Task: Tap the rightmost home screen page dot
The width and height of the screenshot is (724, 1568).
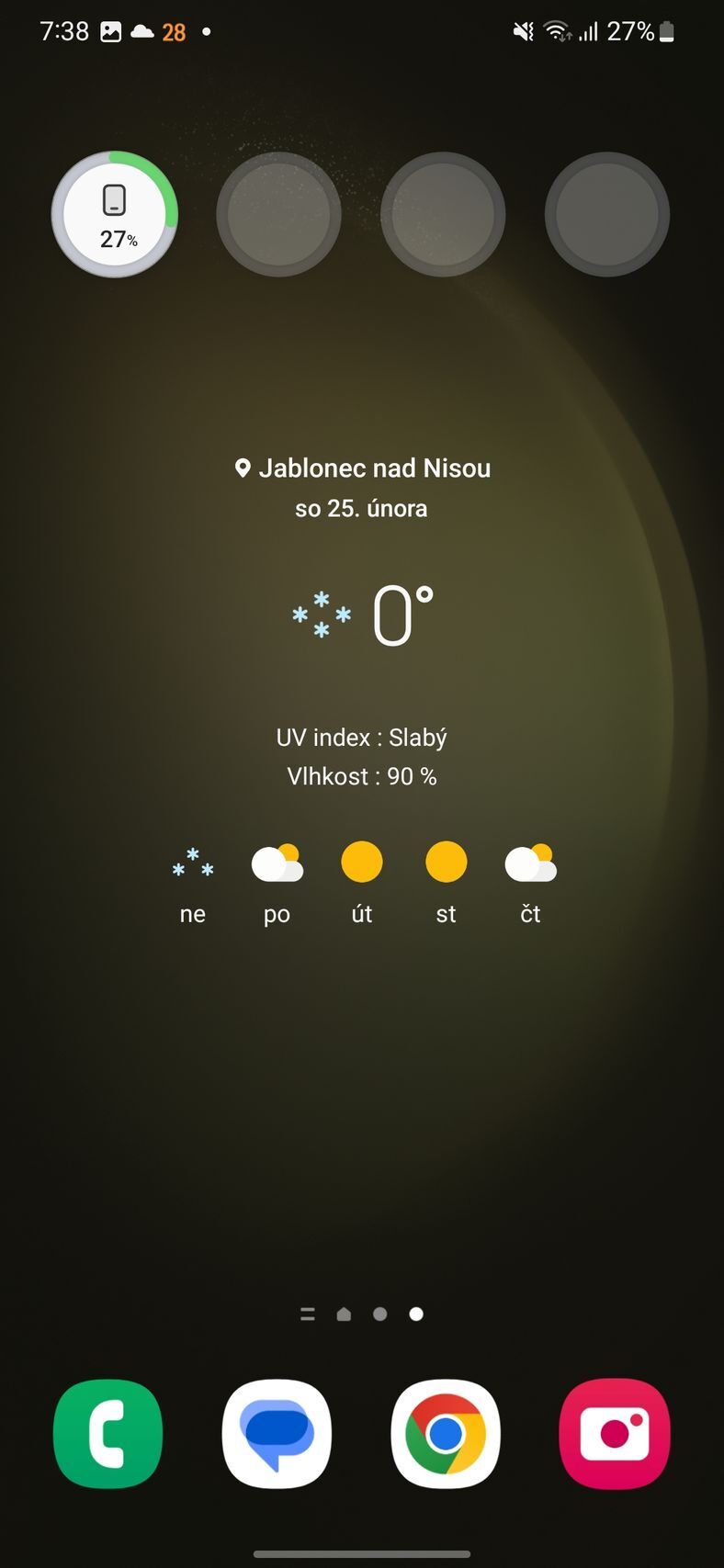Action: click(415, 1314)
